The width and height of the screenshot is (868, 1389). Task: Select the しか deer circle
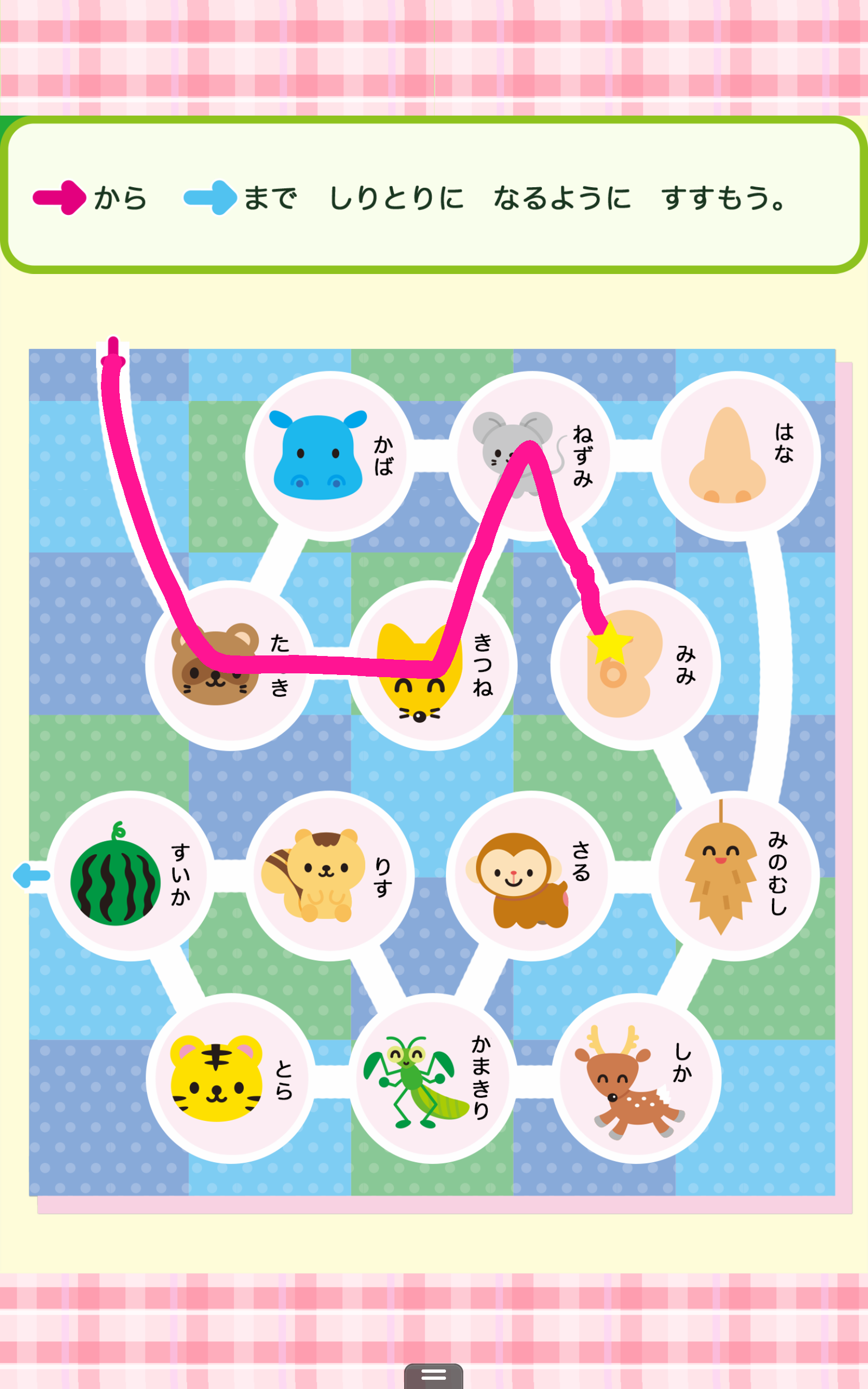pos(635,1079)
